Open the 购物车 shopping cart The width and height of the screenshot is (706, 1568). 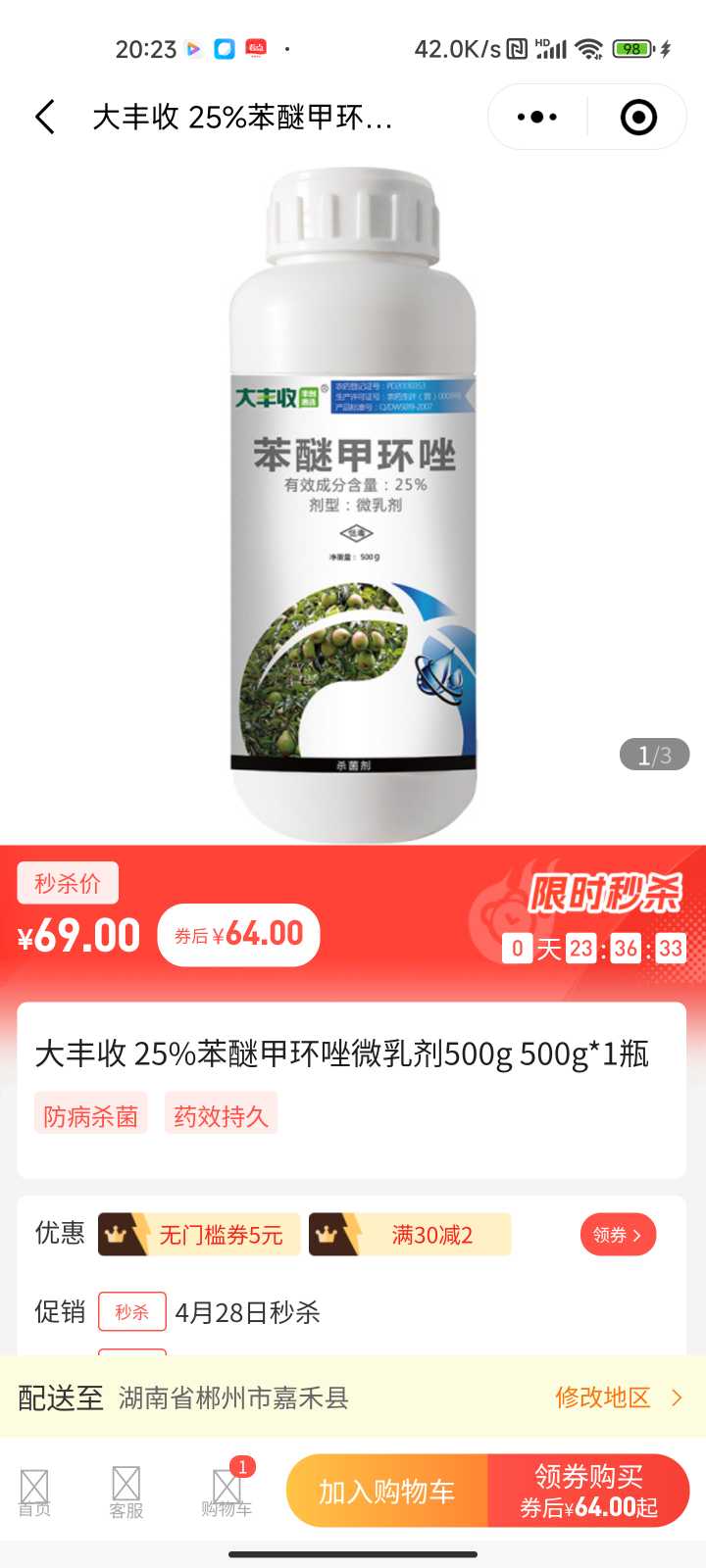(227, 1493)
